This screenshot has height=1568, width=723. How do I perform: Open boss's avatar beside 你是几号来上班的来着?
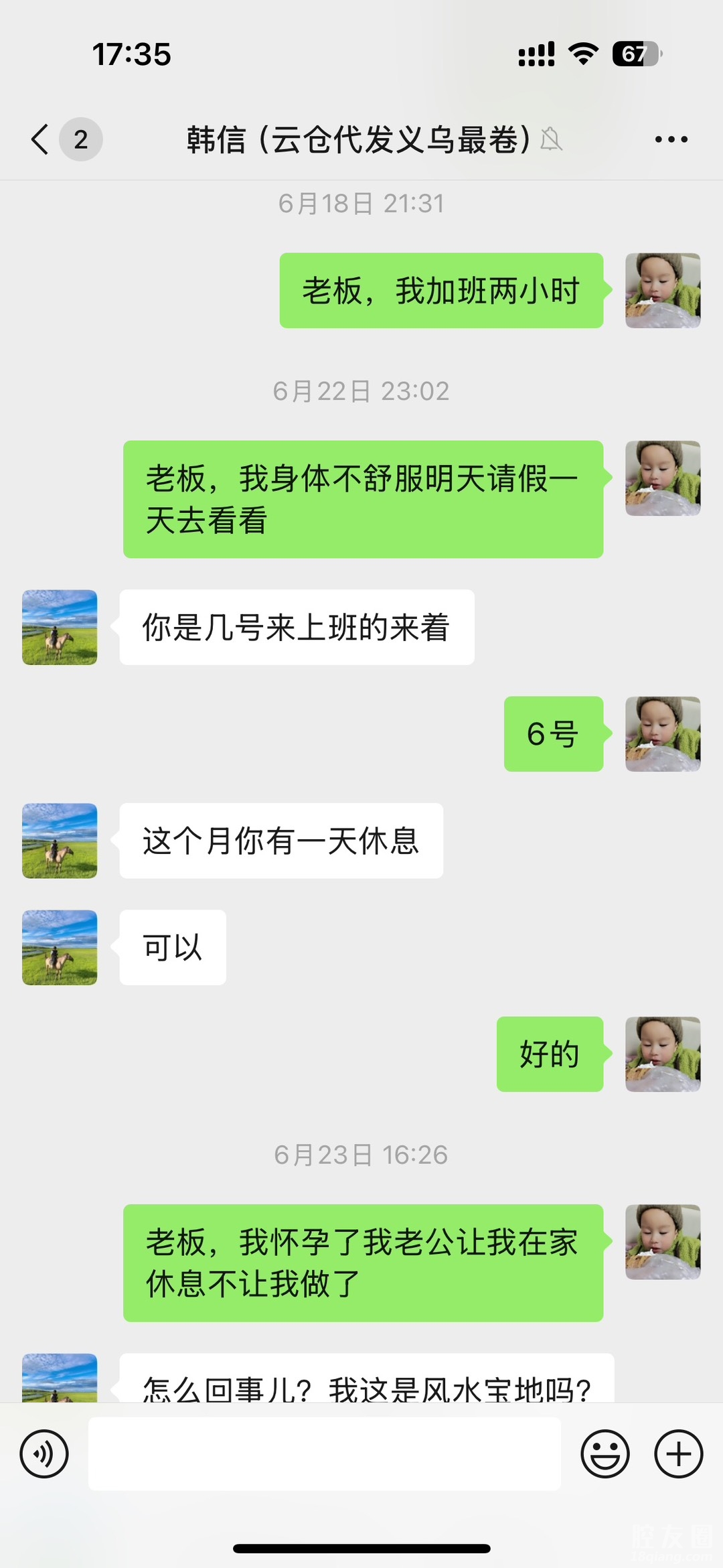[x=60, y=627]
